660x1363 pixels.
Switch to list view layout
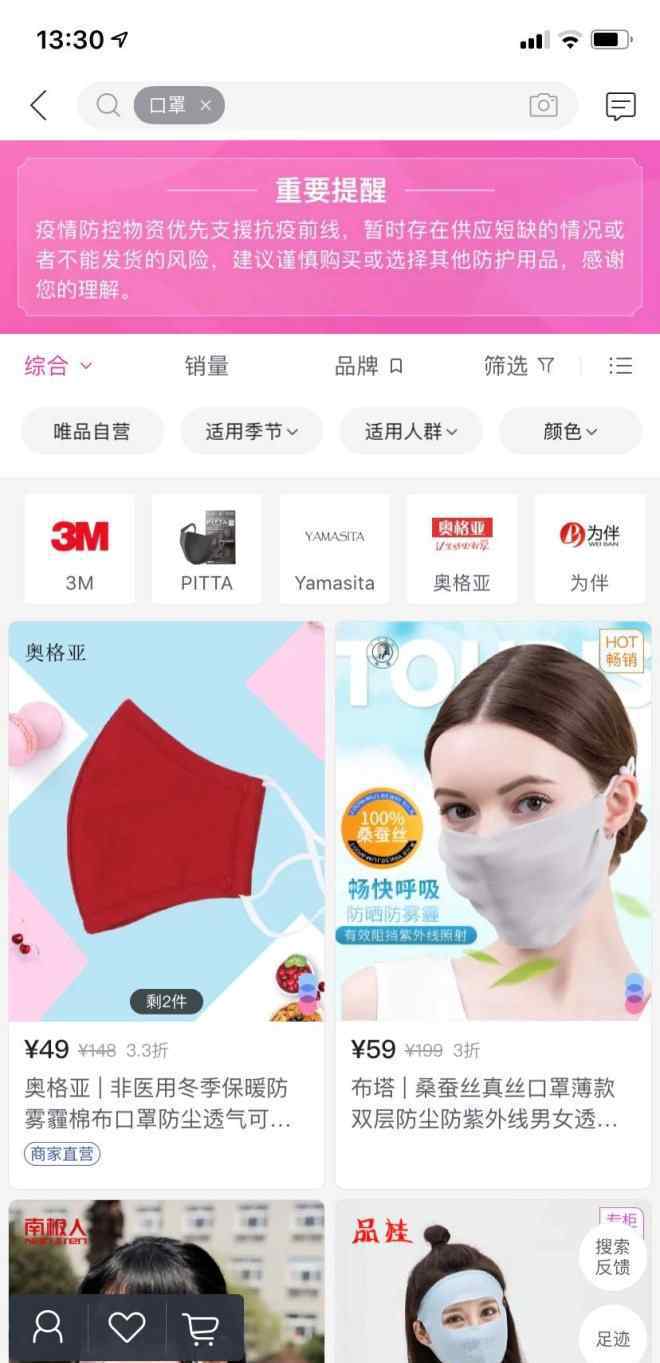(x=620, y=366)
